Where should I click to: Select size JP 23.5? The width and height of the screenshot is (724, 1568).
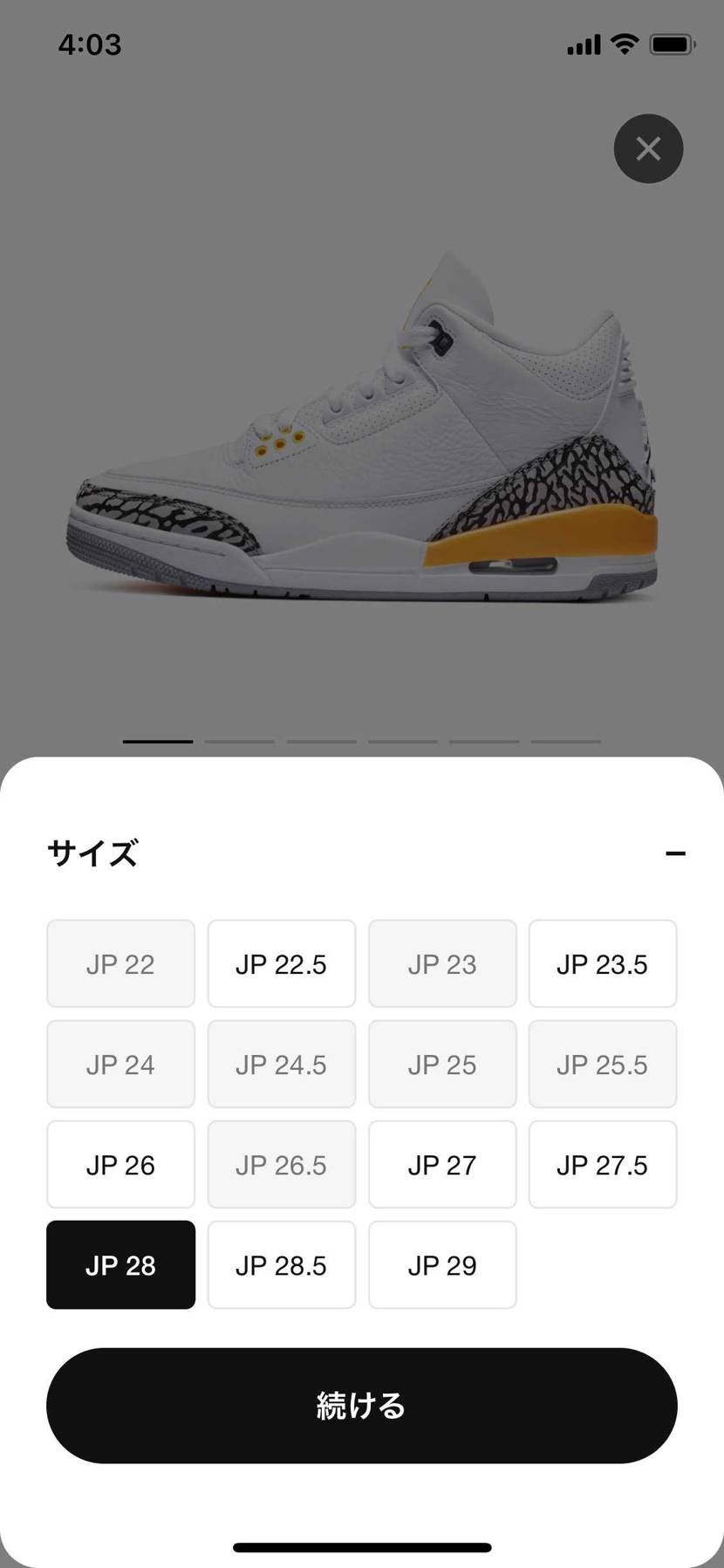[603, 963]
